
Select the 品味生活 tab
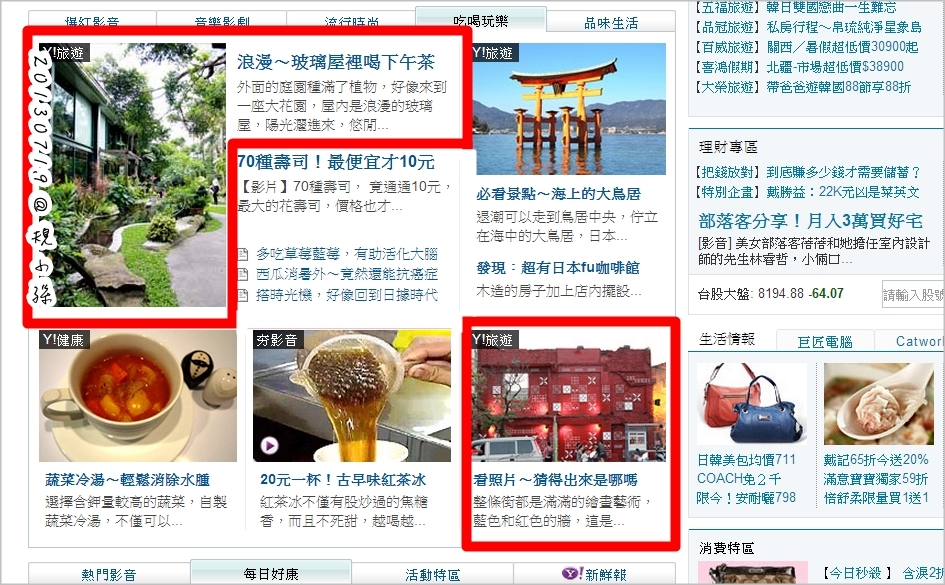(611, 22)
